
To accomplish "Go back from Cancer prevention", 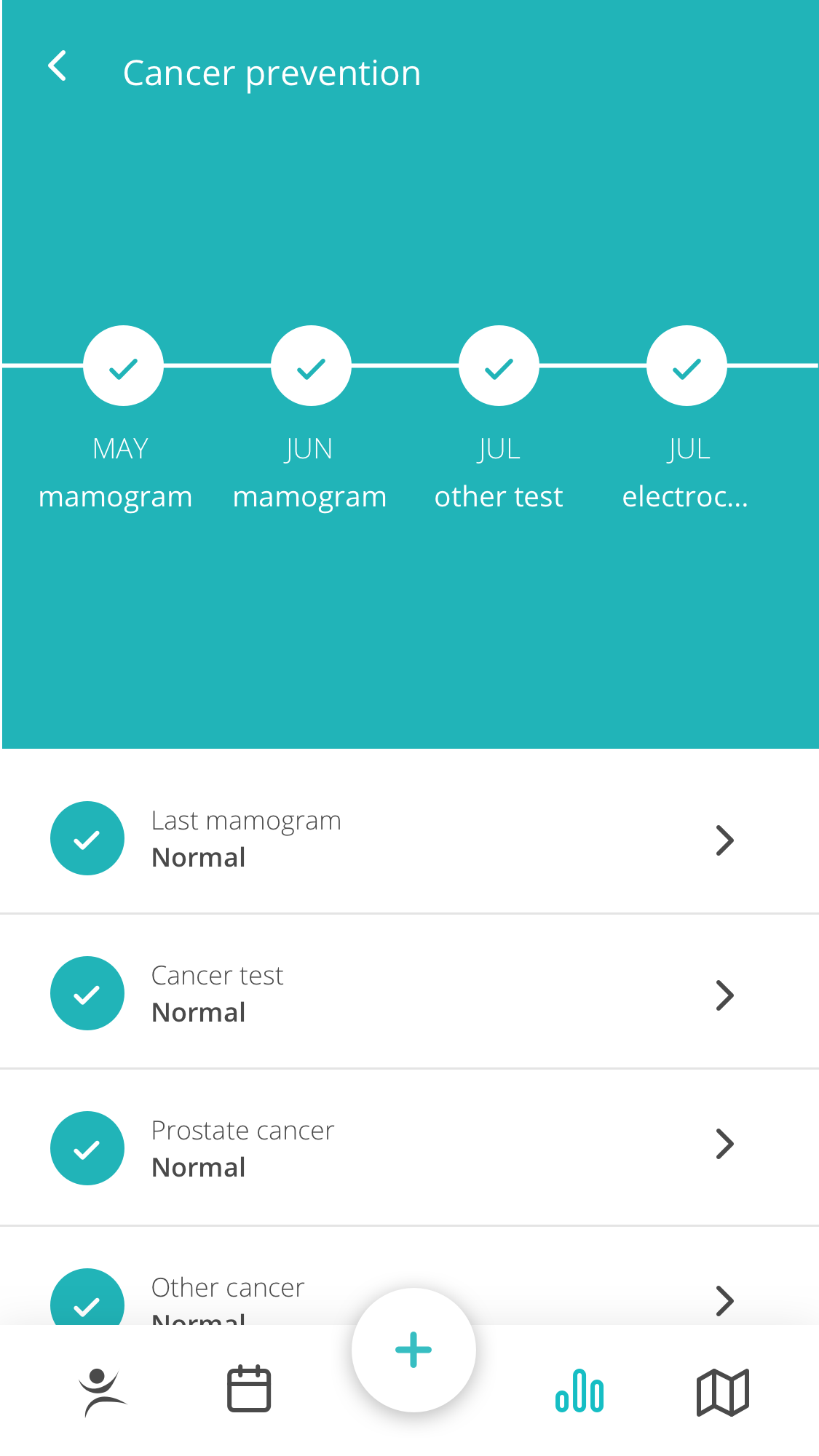I will click(x=58, y=66).
